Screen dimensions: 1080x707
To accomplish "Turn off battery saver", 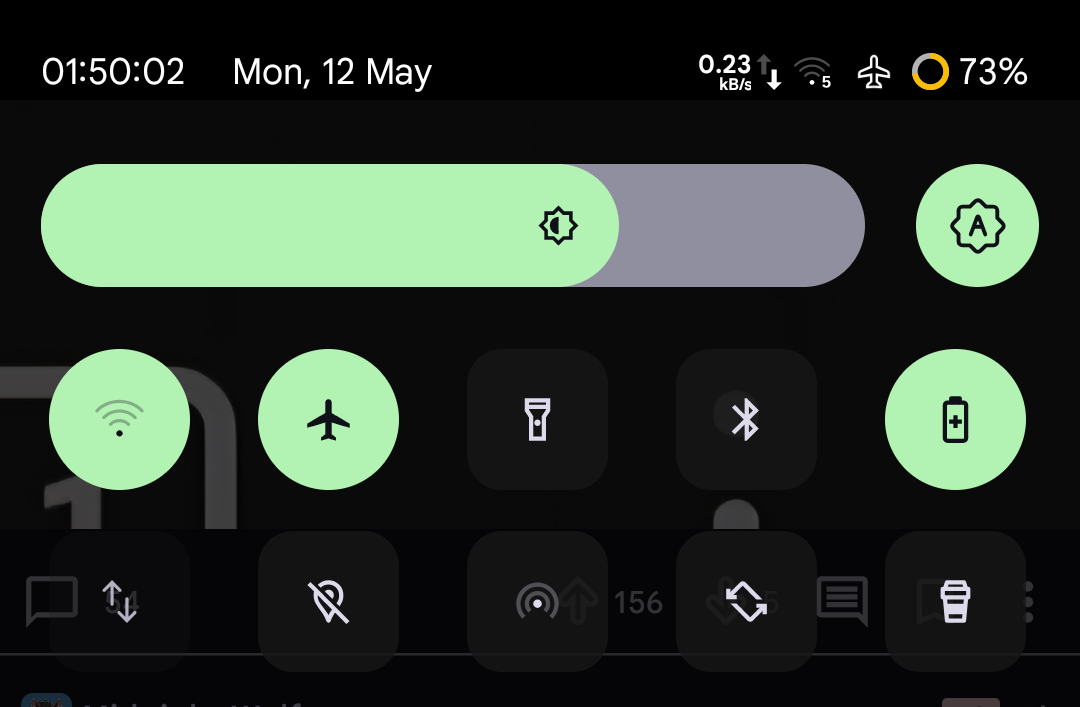I will click(955, 419).
